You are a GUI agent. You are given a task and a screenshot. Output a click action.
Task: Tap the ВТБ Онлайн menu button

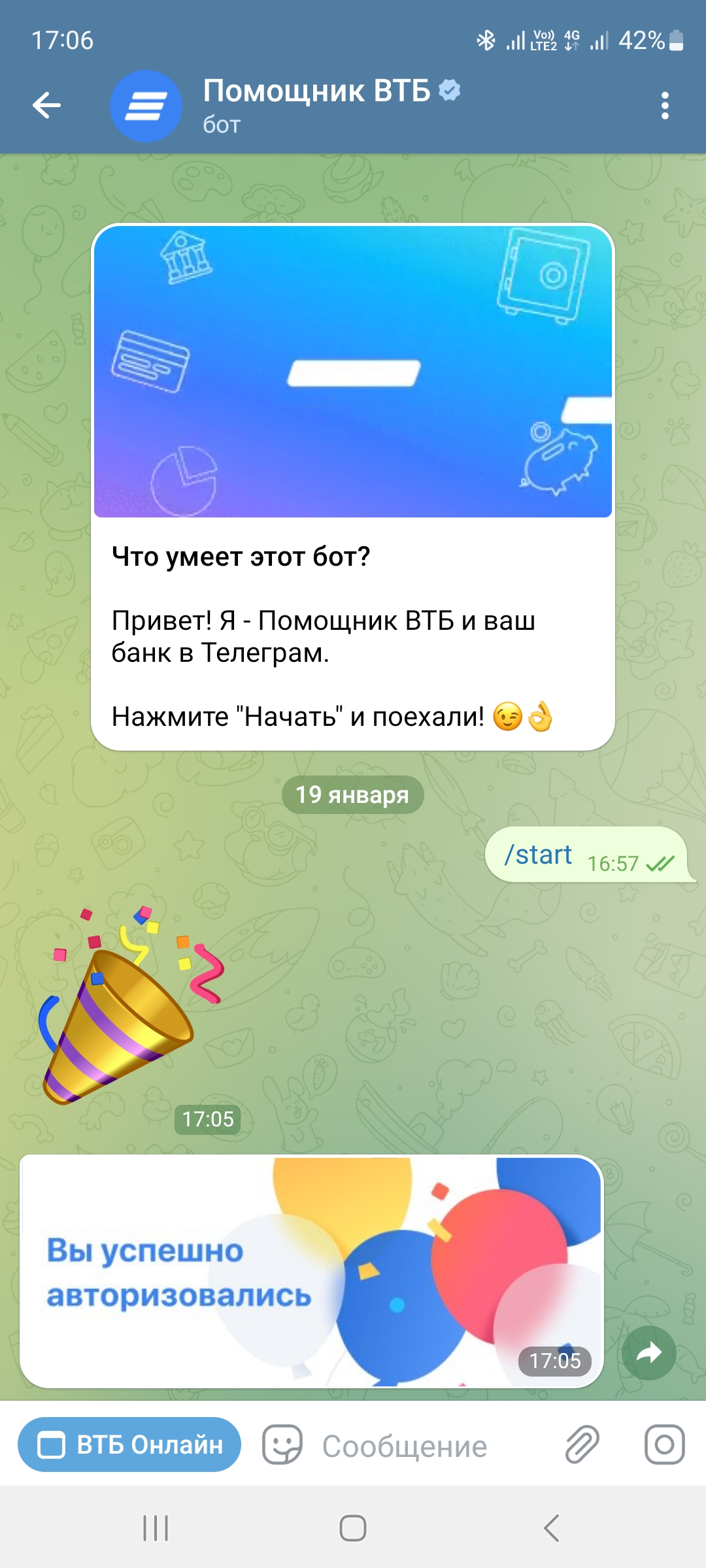pos(129,1445)
